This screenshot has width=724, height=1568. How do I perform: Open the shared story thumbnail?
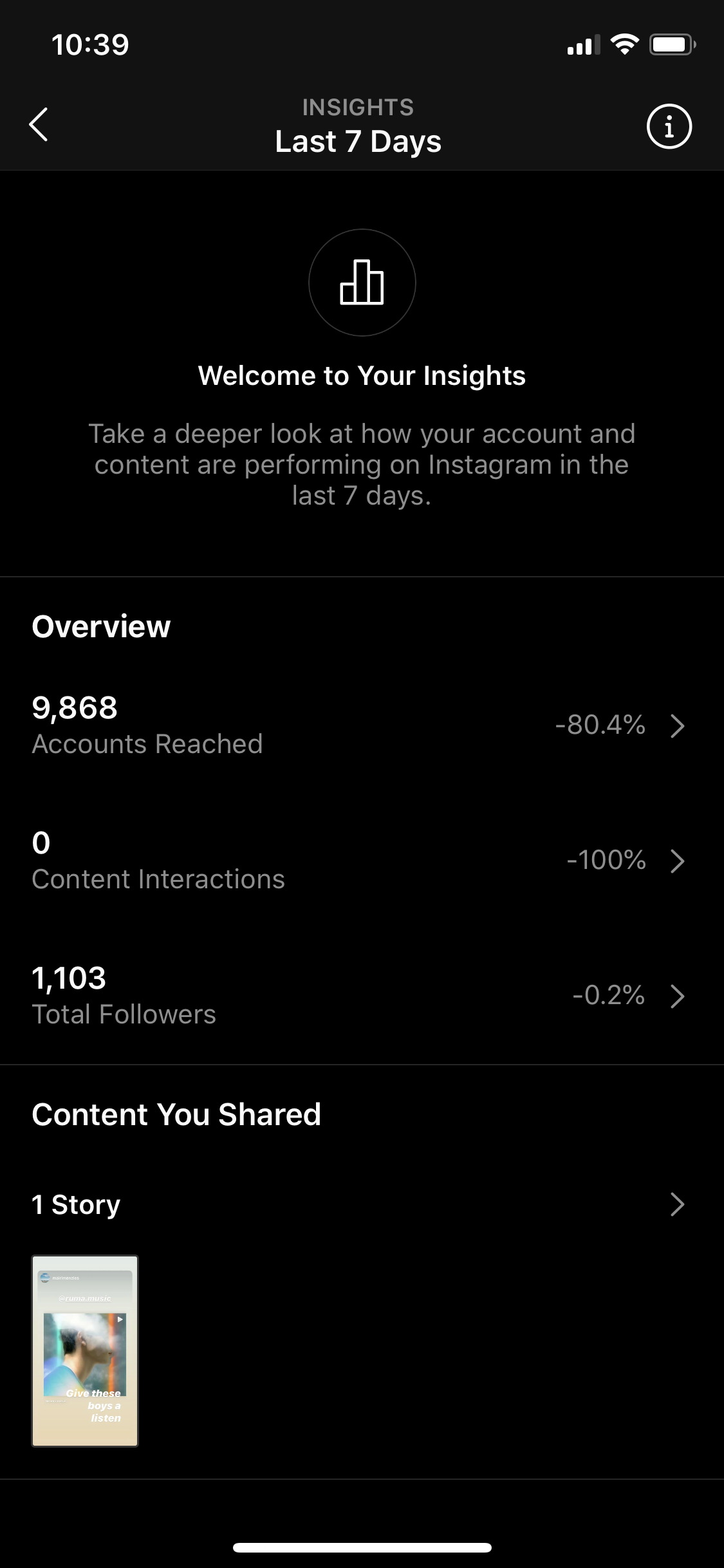tap(85, 1350)
